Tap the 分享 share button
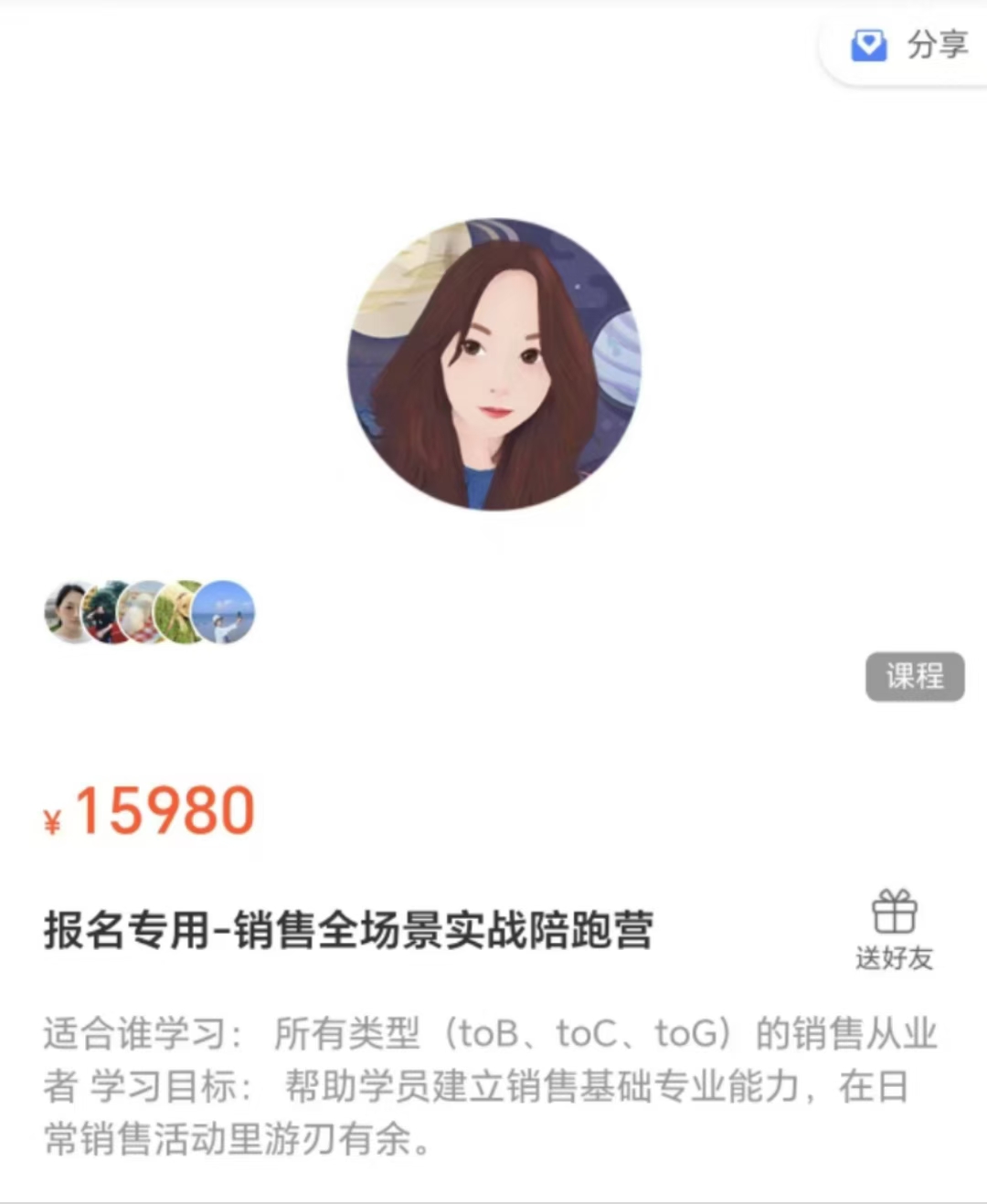The height and width of the screenshot is (1204, 987). pos(908,45)
